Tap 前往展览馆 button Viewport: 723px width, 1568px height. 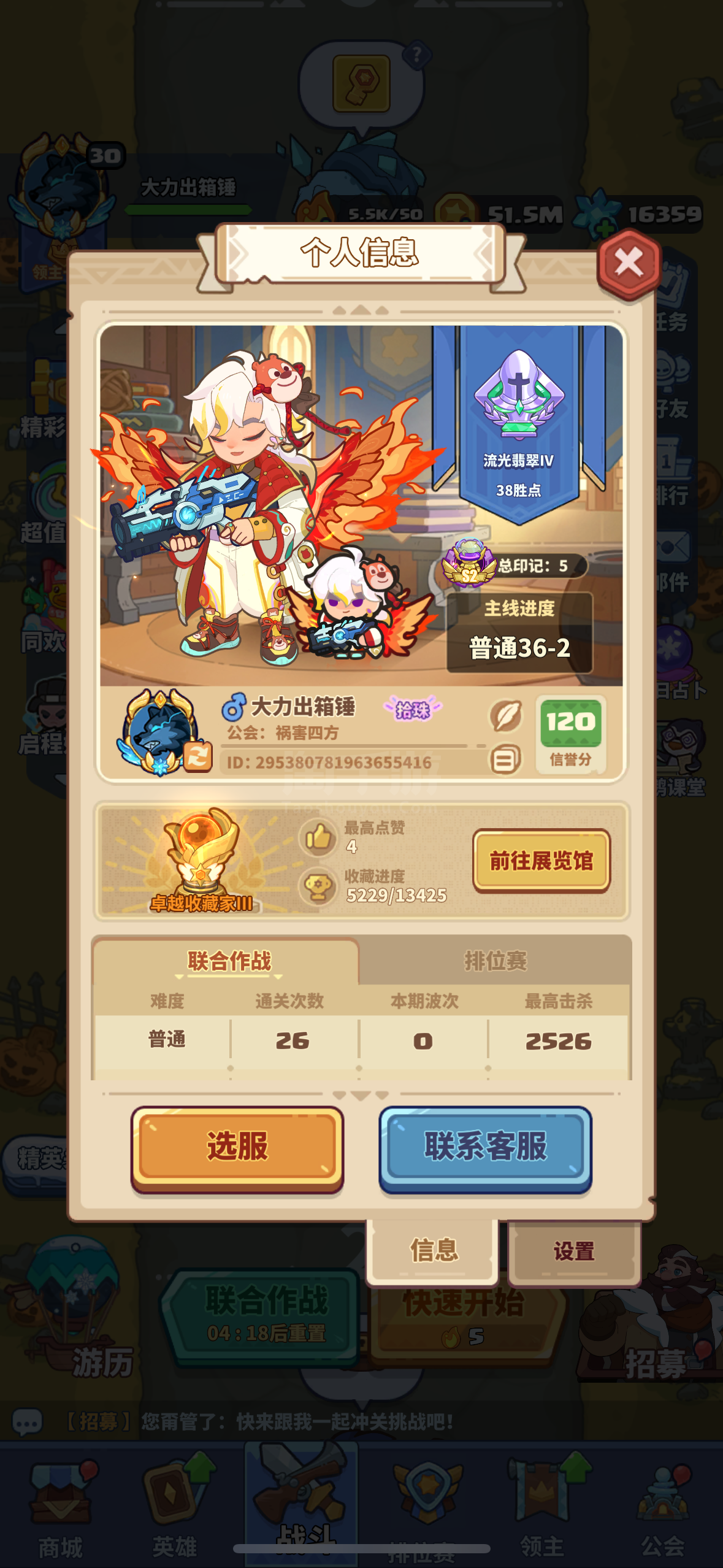click(x=541, y=860)
